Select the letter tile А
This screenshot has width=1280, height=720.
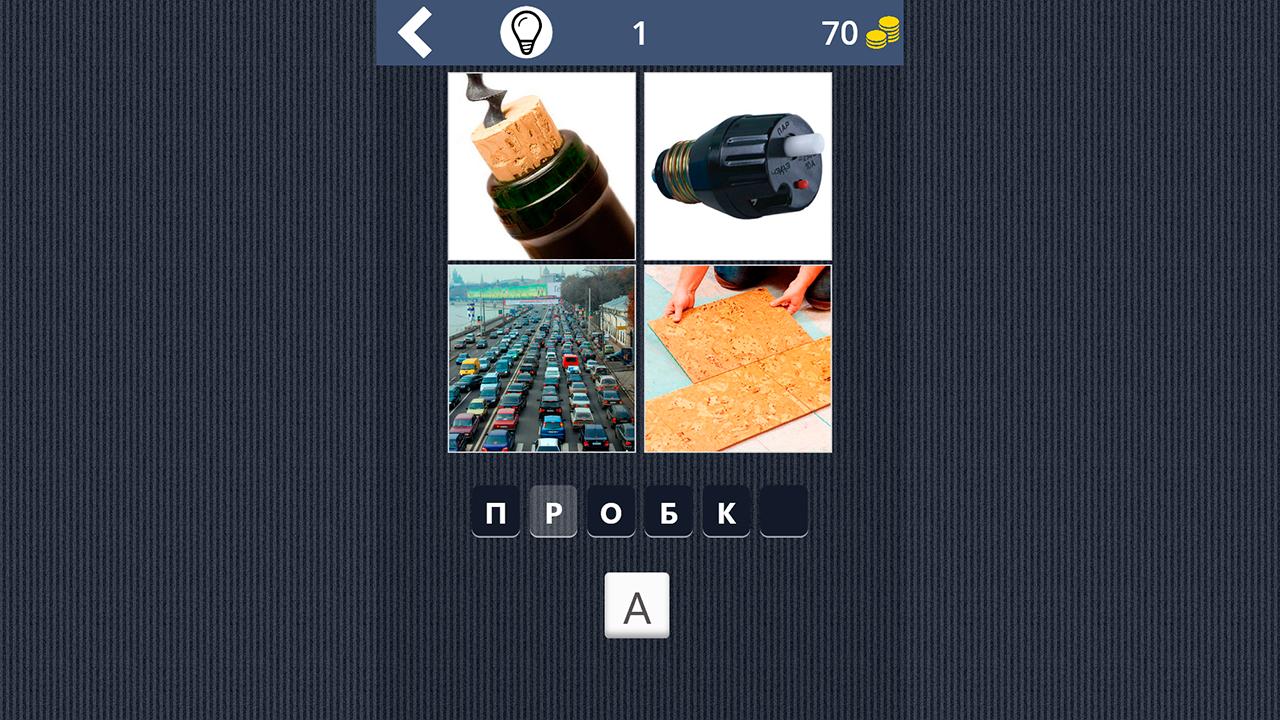pos(637,606)
